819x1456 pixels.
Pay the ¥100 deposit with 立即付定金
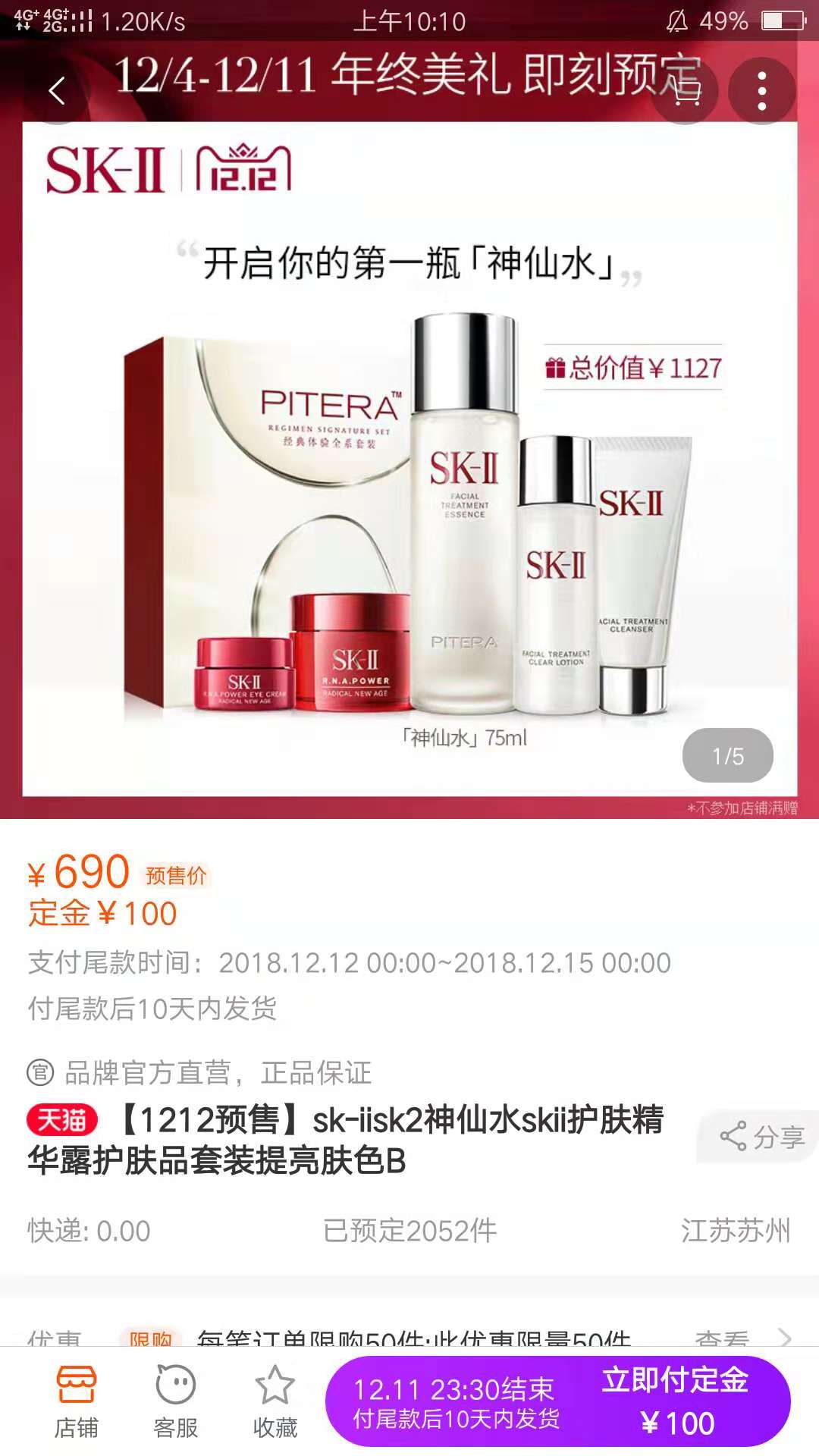675,1401
